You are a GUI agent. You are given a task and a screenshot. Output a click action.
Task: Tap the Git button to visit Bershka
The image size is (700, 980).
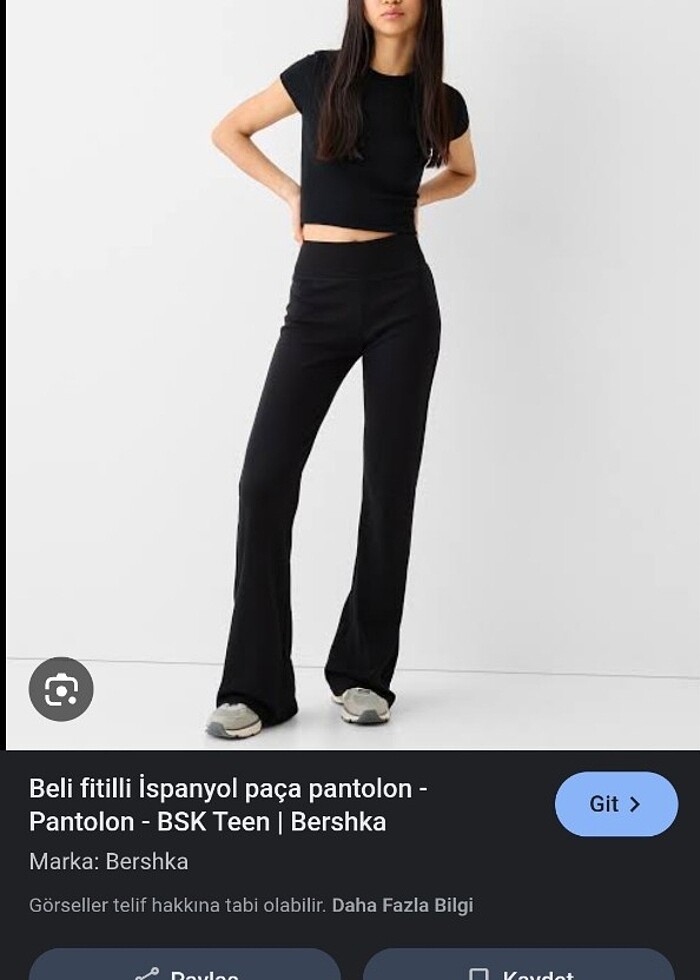616,804
